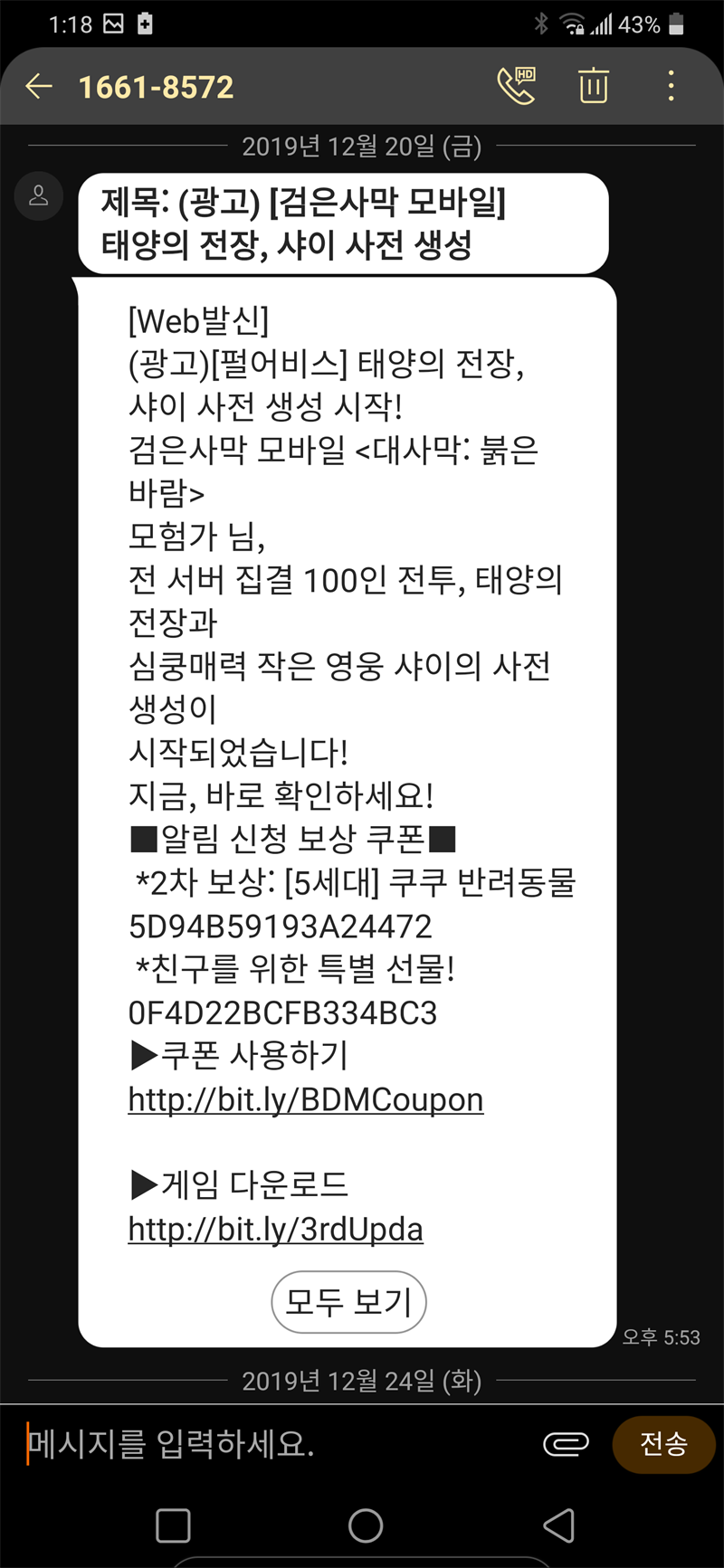Open the sender's contact avatar
Screen dimensions: 724x1568
coord(39,195)
